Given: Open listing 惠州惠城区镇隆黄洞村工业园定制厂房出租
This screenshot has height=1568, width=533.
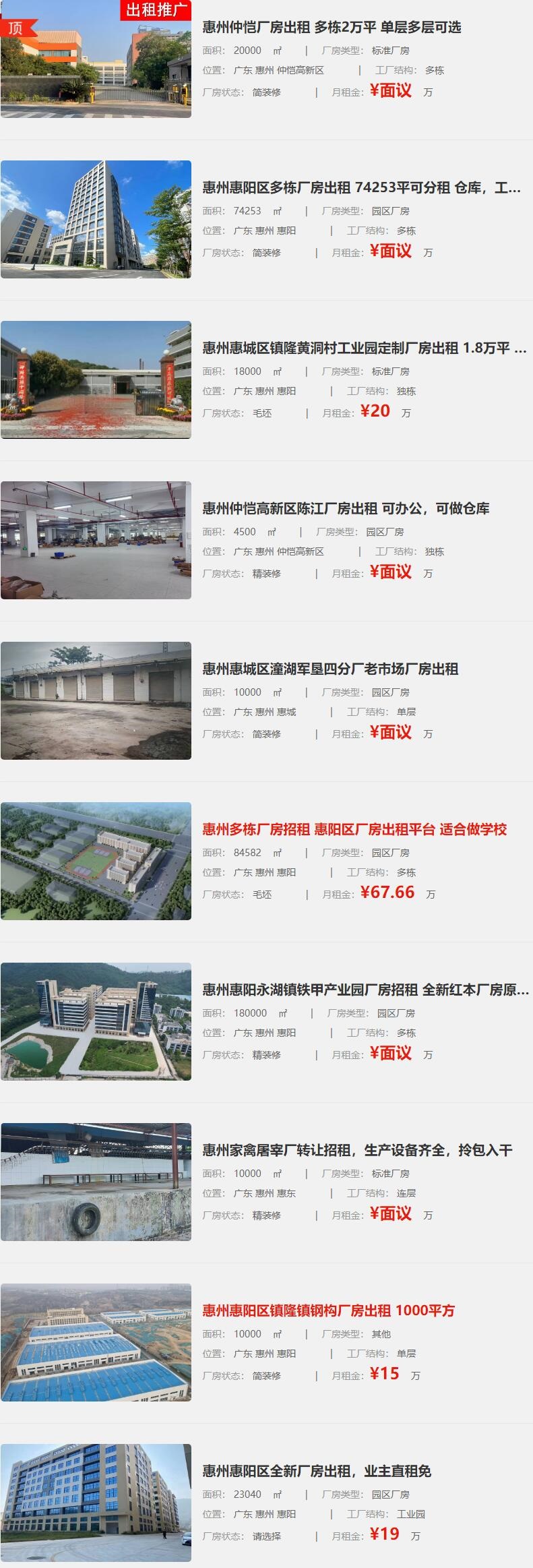Looking at the screenshot, I should (364, 349).
